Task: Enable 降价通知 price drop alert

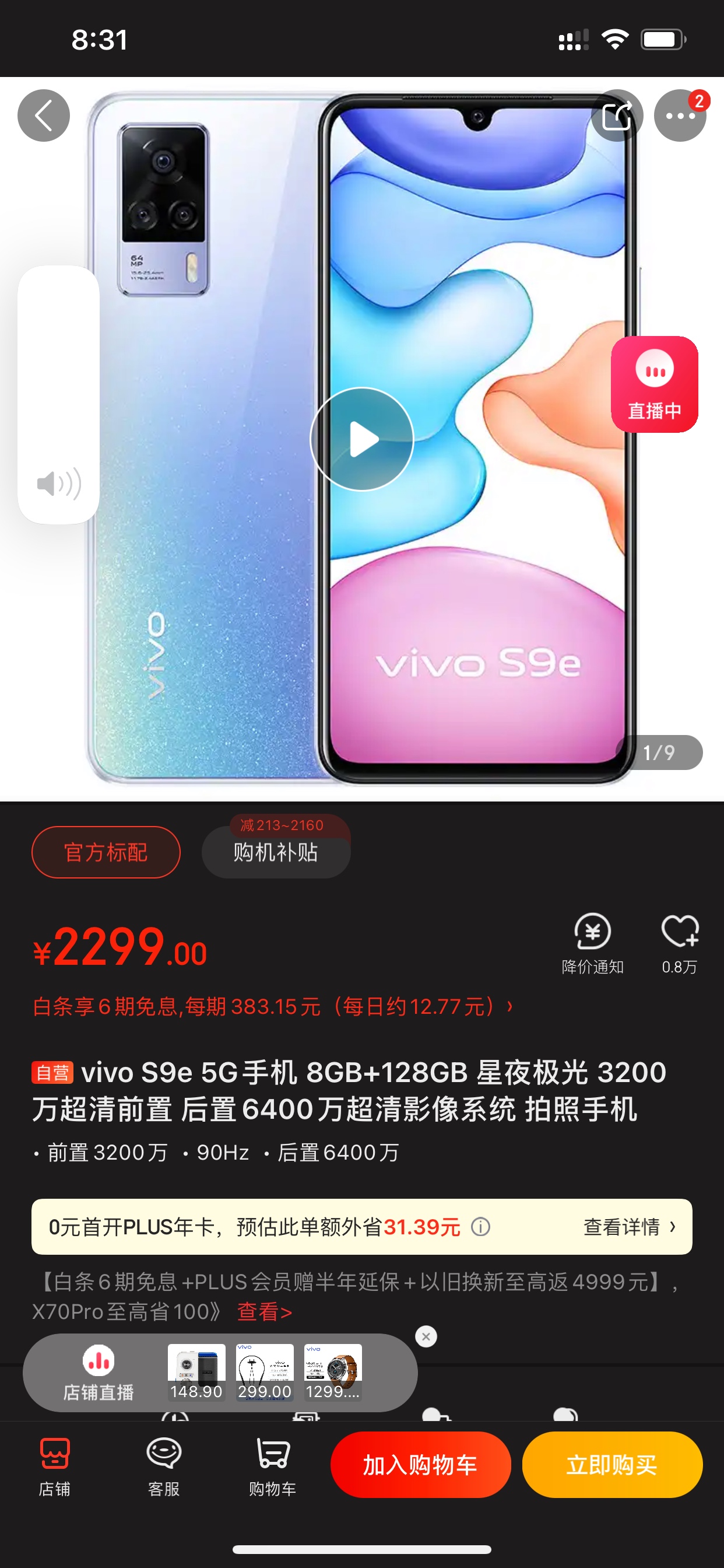Action: point(592,941)
